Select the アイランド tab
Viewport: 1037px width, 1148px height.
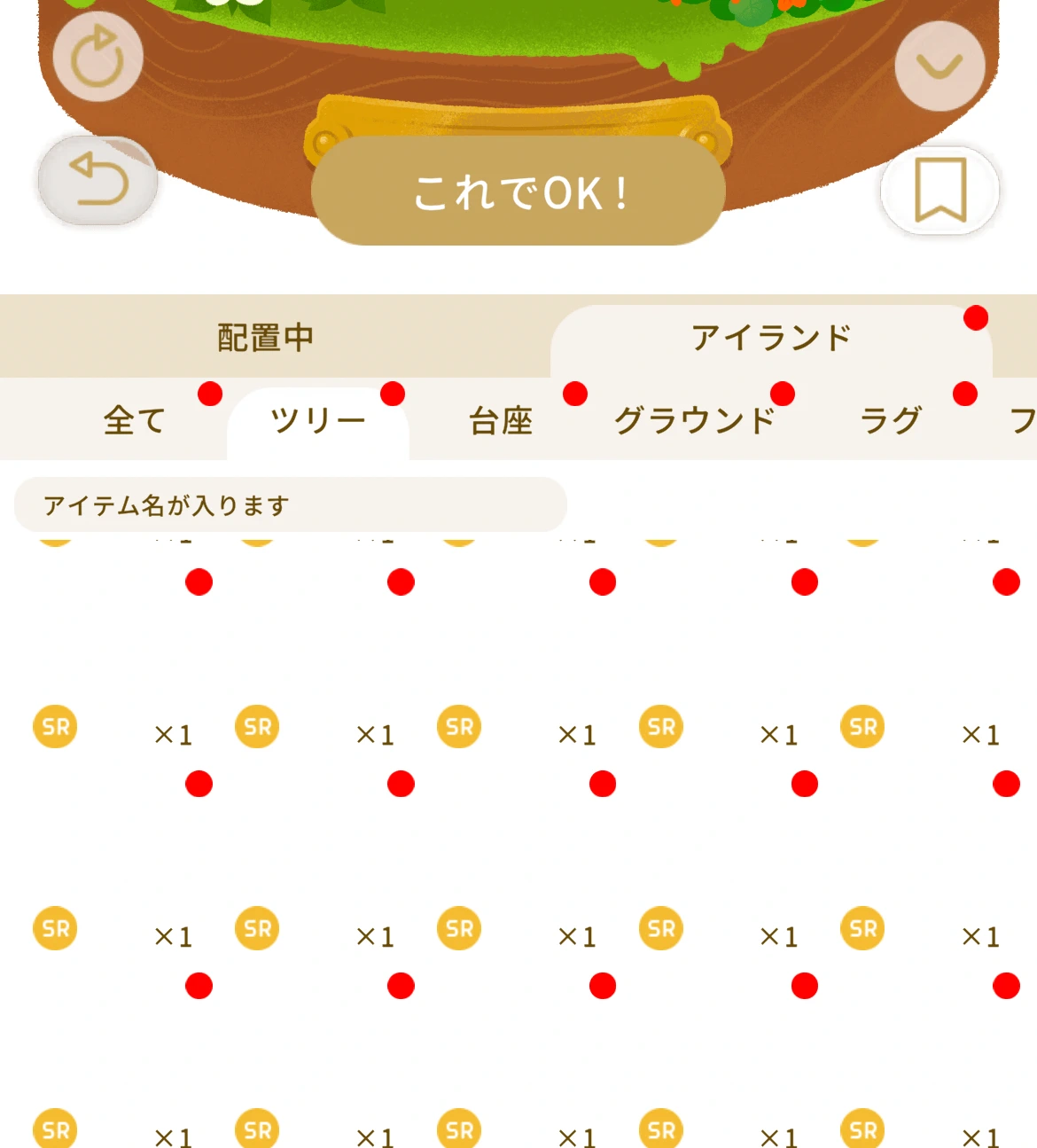(x=770, y=338)
